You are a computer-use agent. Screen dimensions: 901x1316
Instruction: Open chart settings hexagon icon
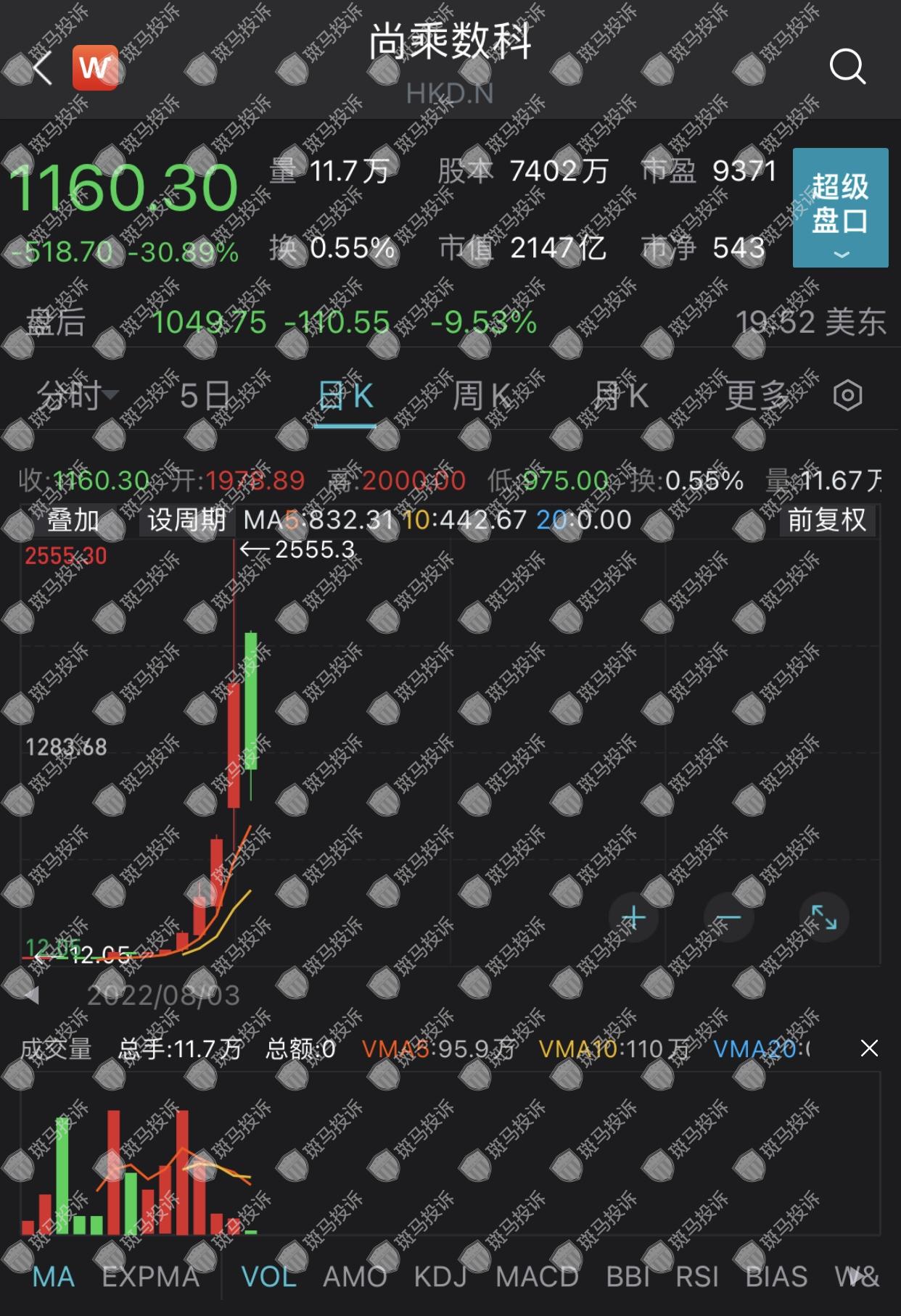(x=847, y=396)
